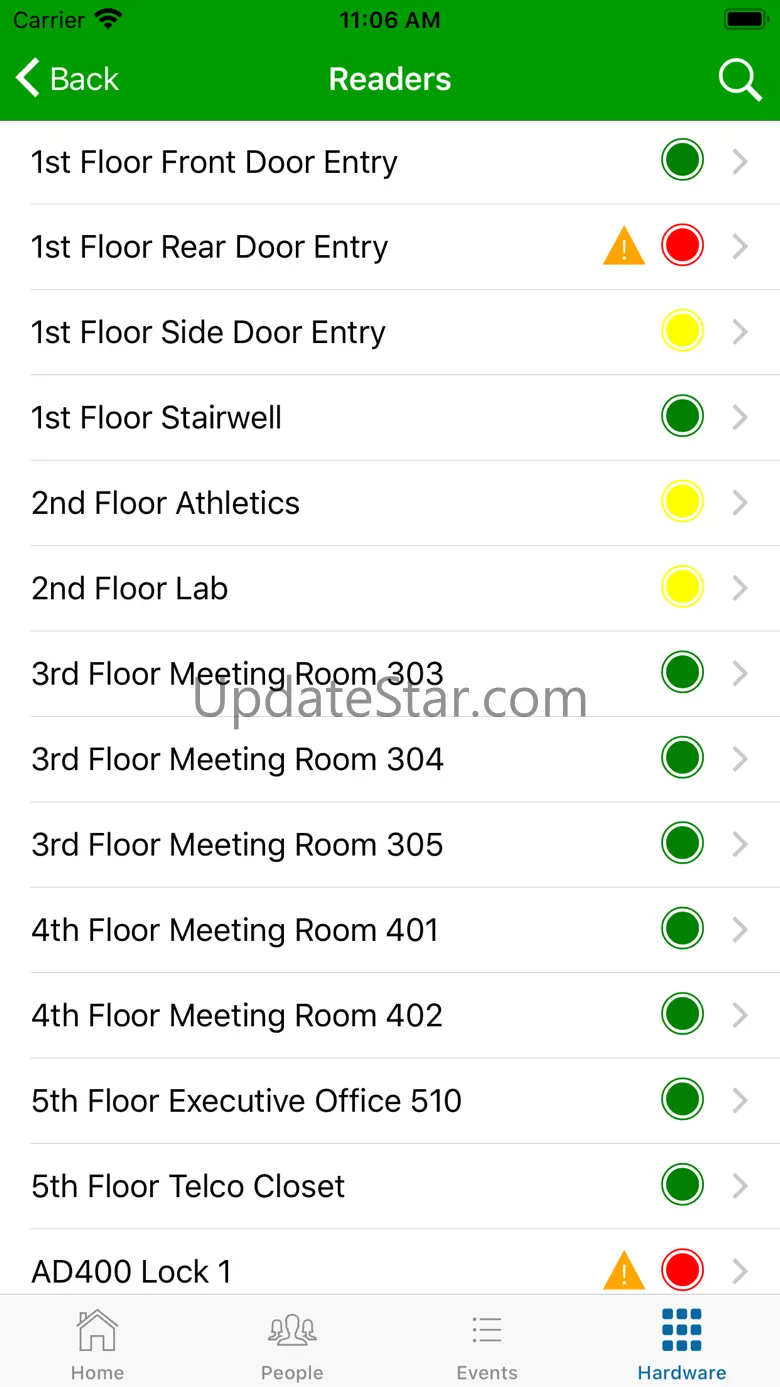The height and width of the screenshot is (1387, 780).
Task: Select 3rd Floor Meeting Room 305
Action: pyautogui.click(x=390, y=844)
